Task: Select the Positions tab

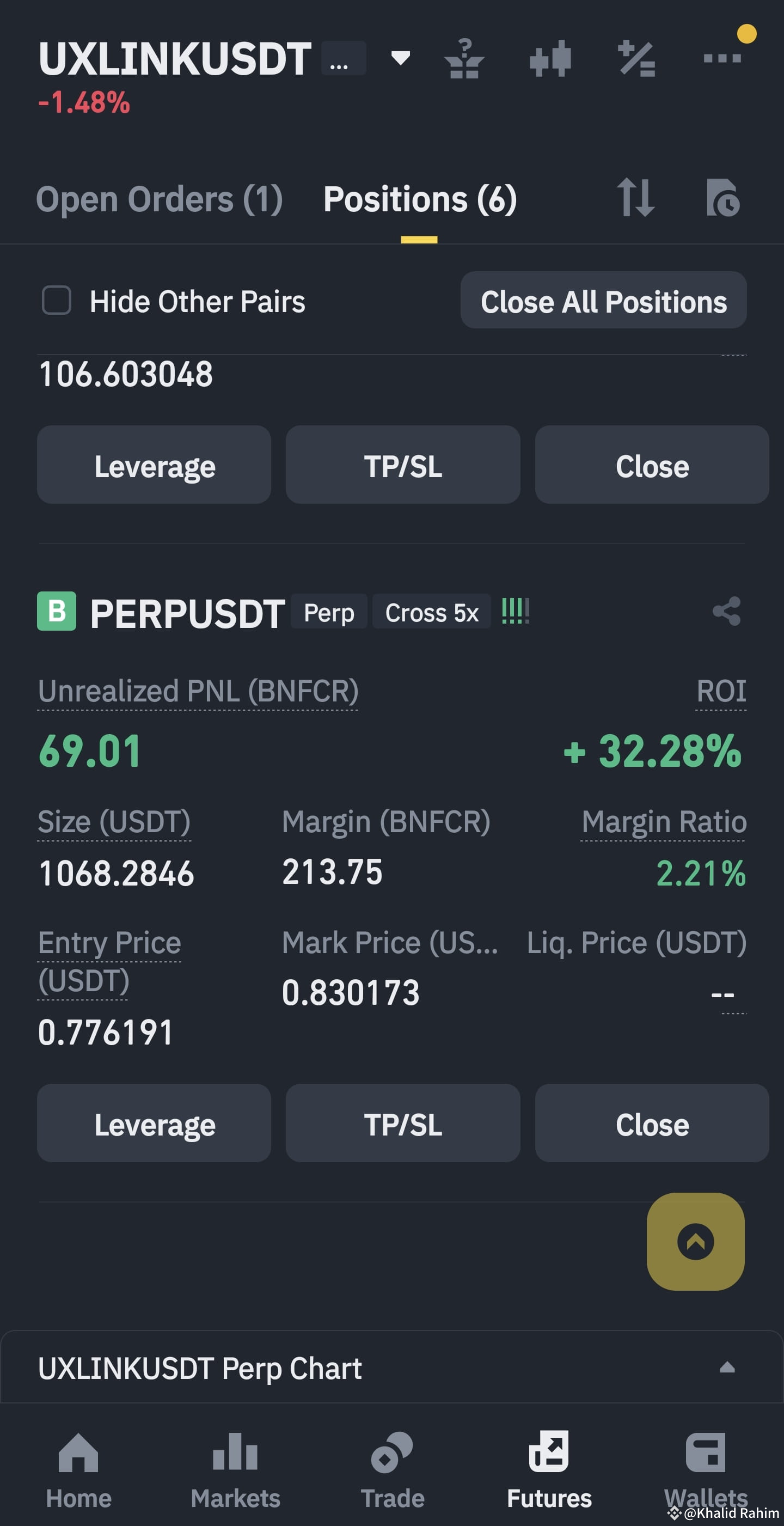Action: pyautogui.click(x=419, y=199)
